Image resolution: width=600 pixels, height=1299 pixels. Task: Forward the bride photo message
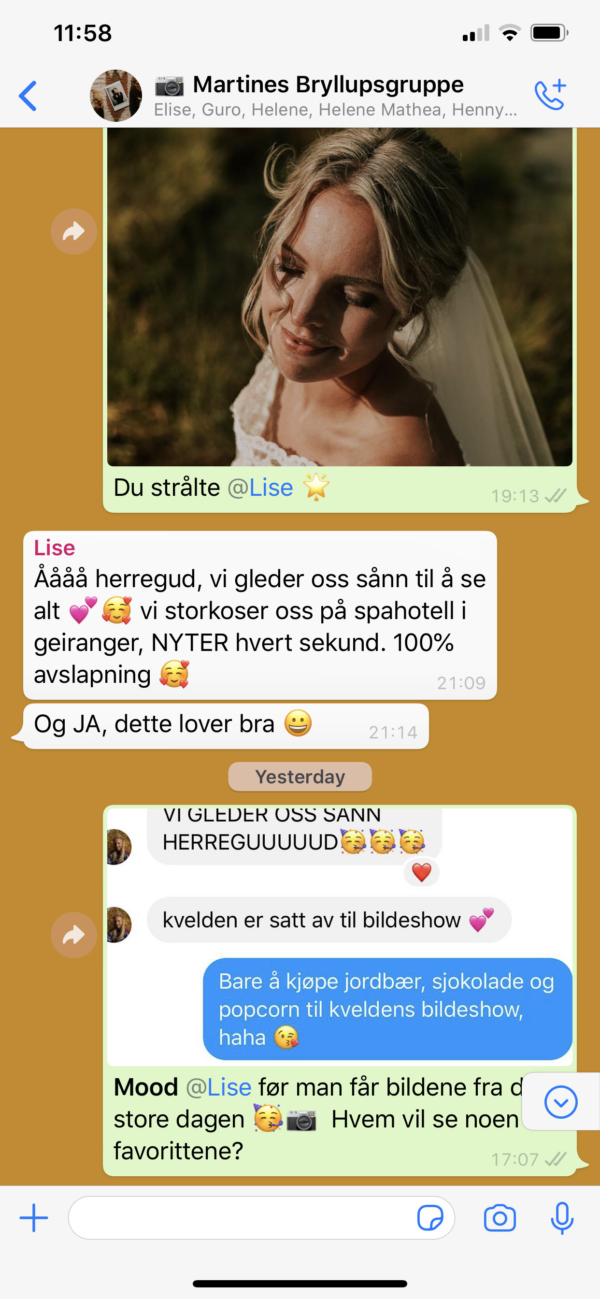pyautogui.click(x=73, y=232)
